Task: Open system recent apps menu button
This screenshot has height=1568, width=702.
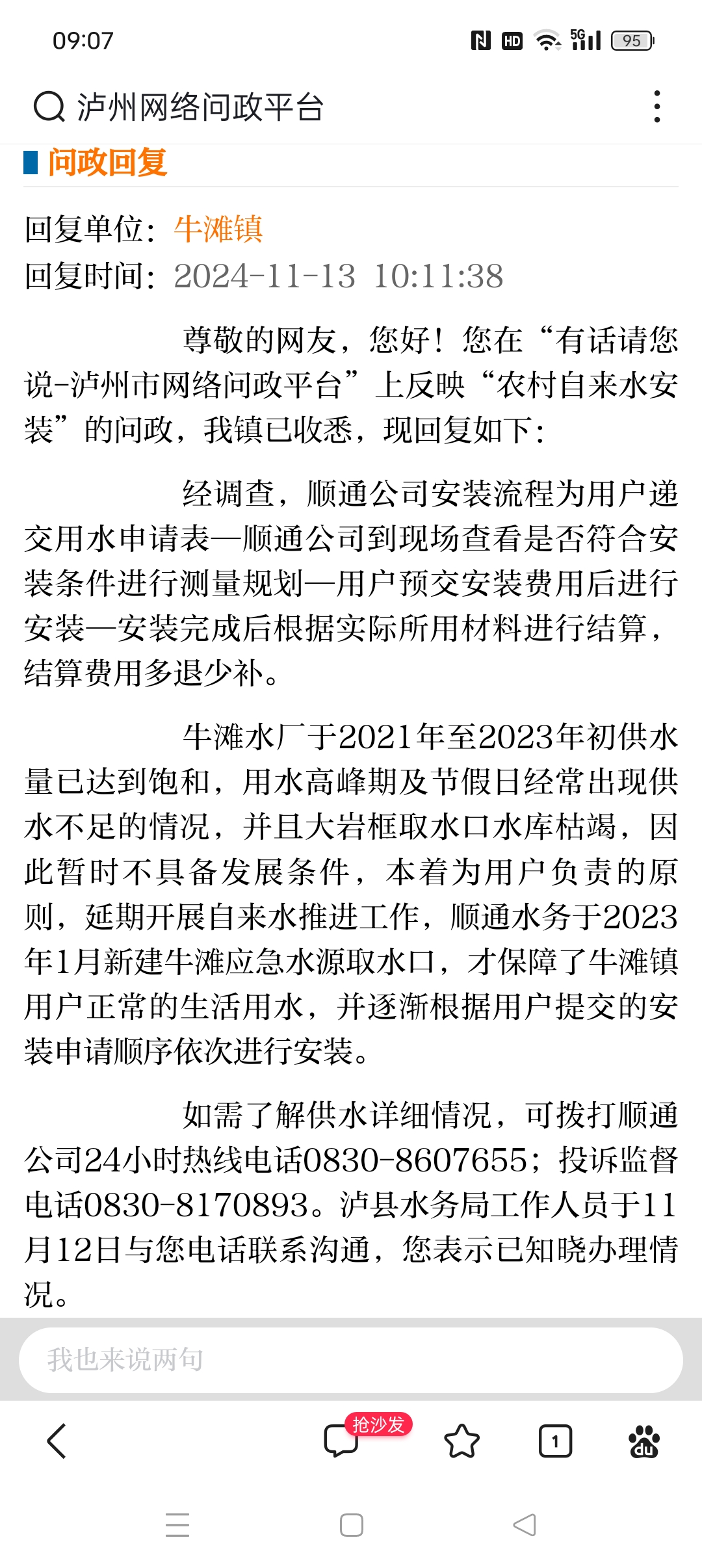Action: 177,1525
